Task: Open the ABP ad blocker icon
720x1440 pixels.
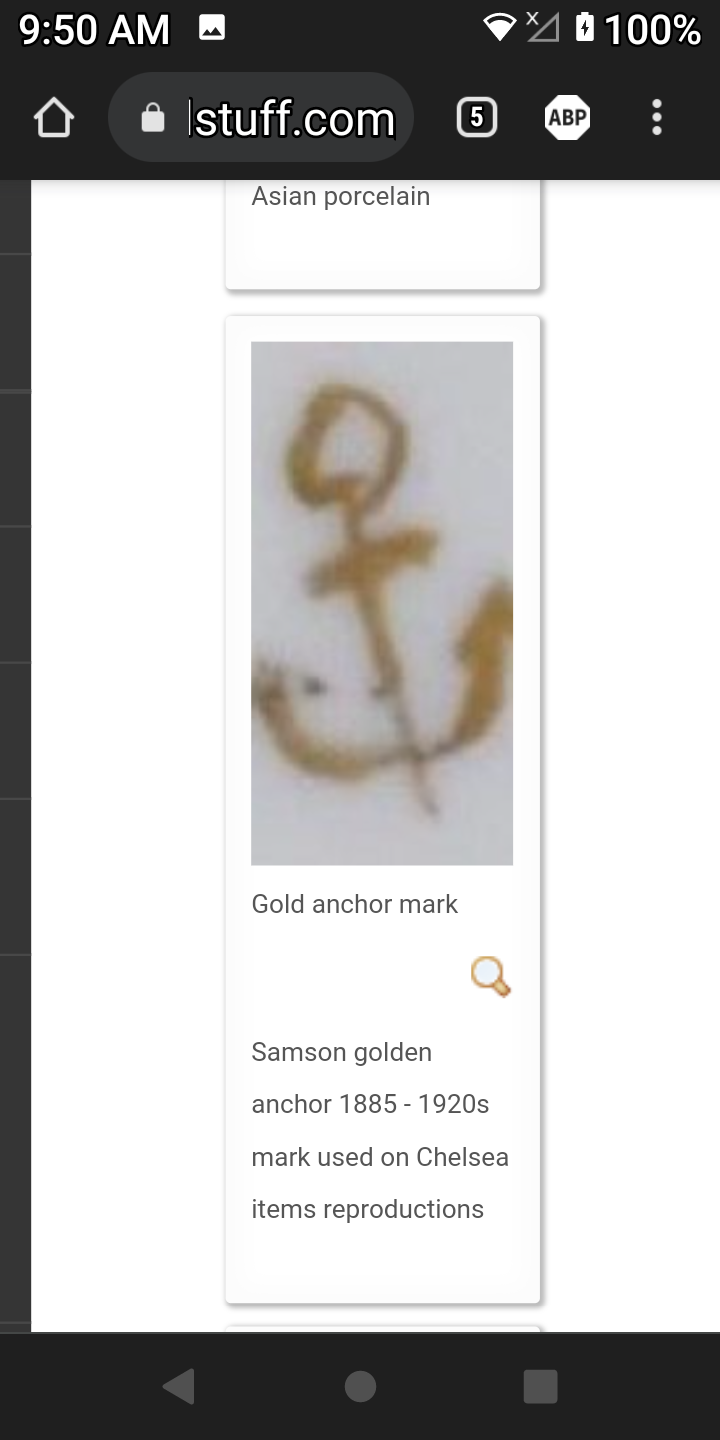Action: 567,119
